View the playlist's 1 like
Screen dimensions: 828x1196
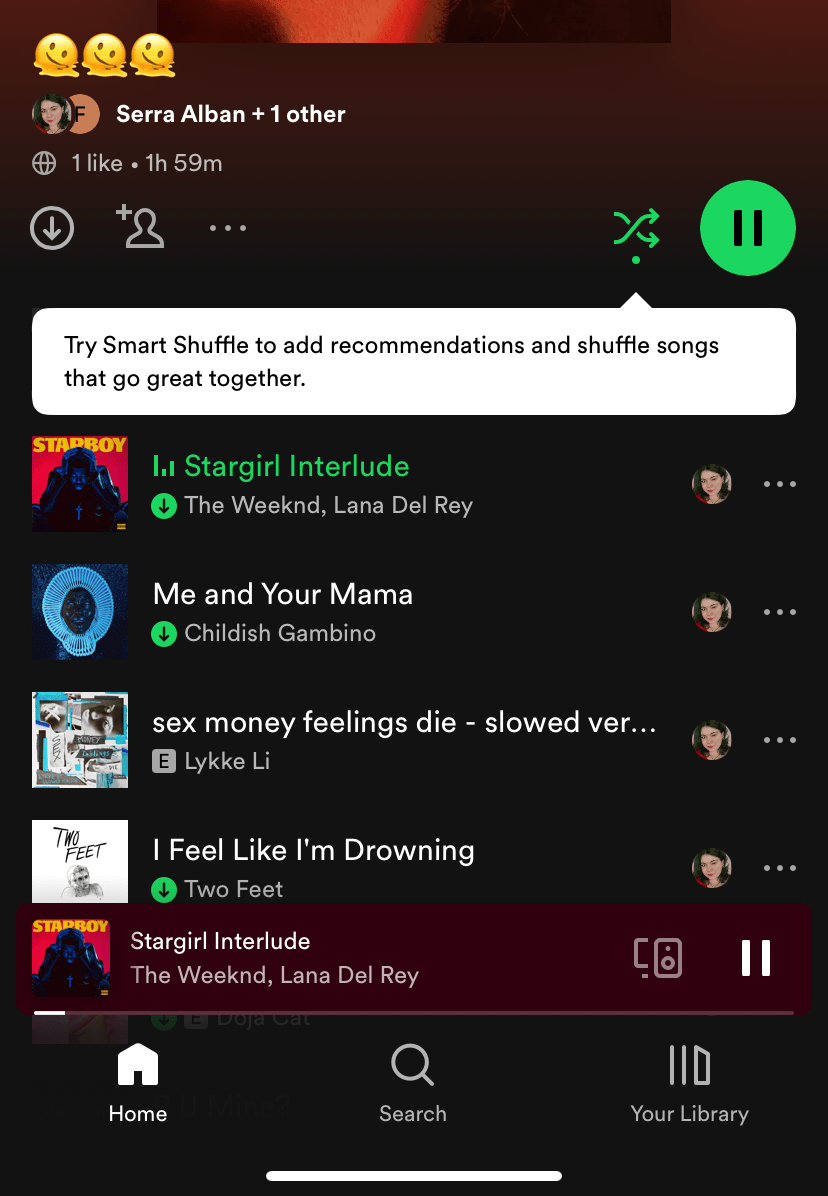tap(96, 163)
